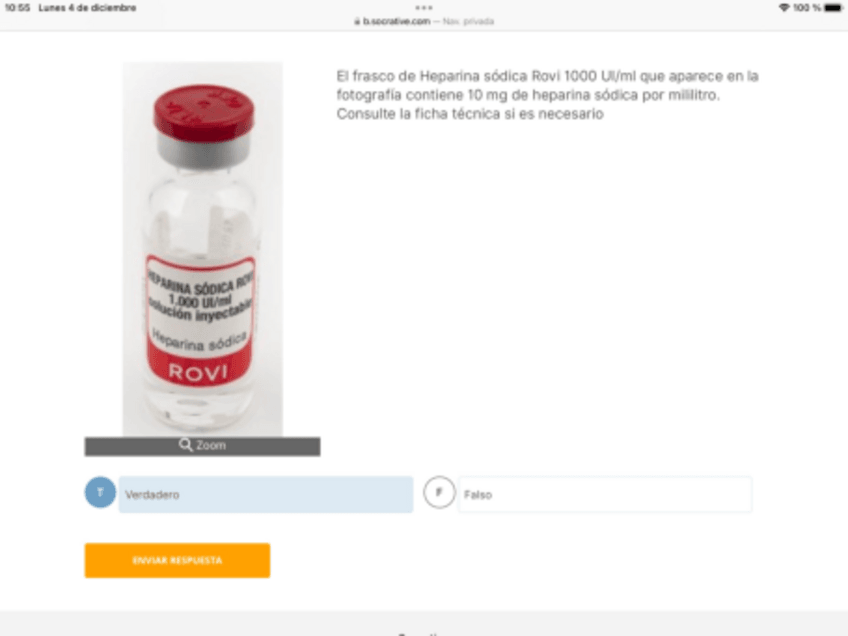This screenshot has width=848, height=636.
Task: Open the Heparina sódica Rovi photo
Action: tap(203, 249)
